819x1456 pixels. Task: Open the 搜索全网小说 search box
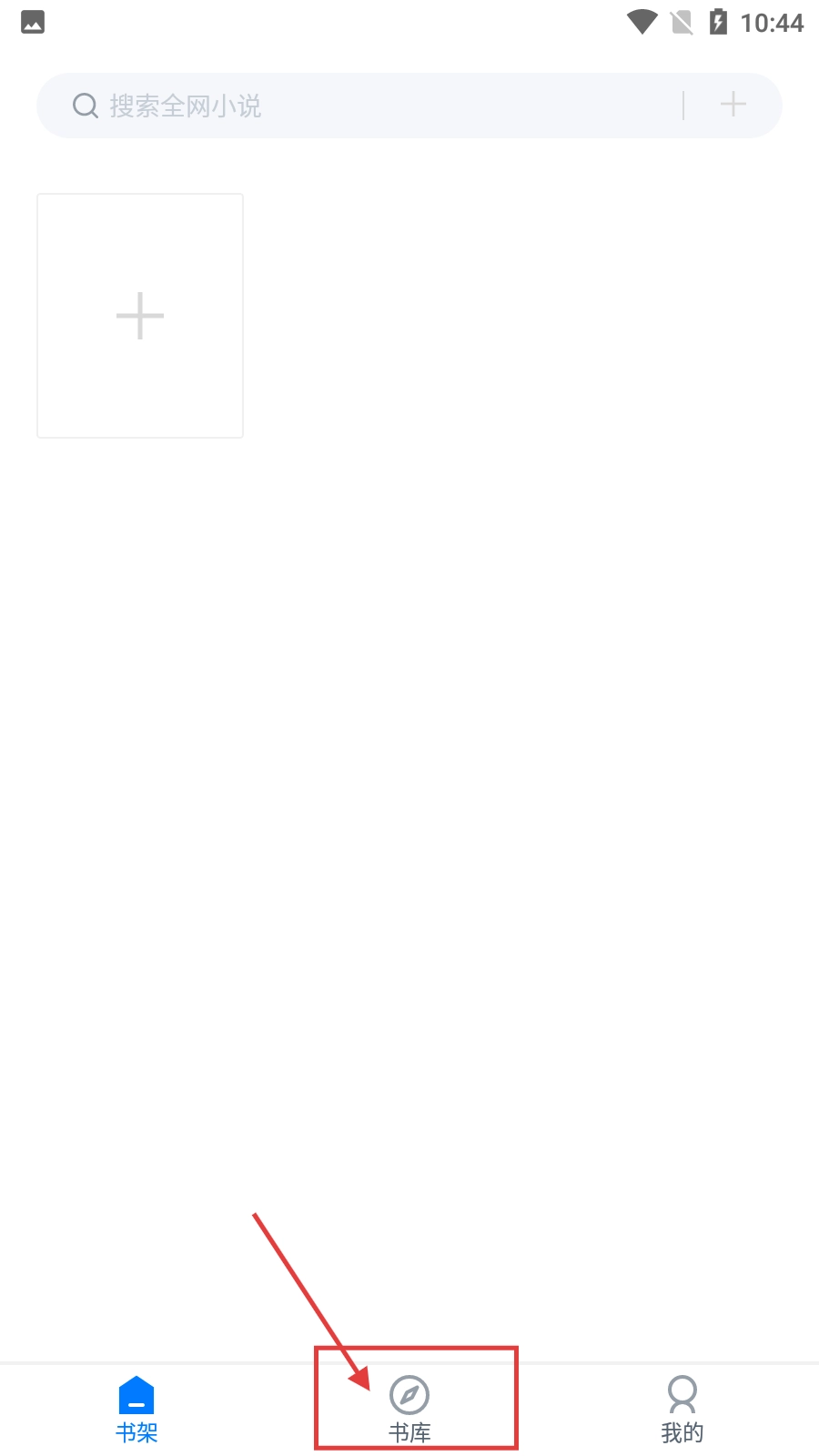[x=364, y=106]
